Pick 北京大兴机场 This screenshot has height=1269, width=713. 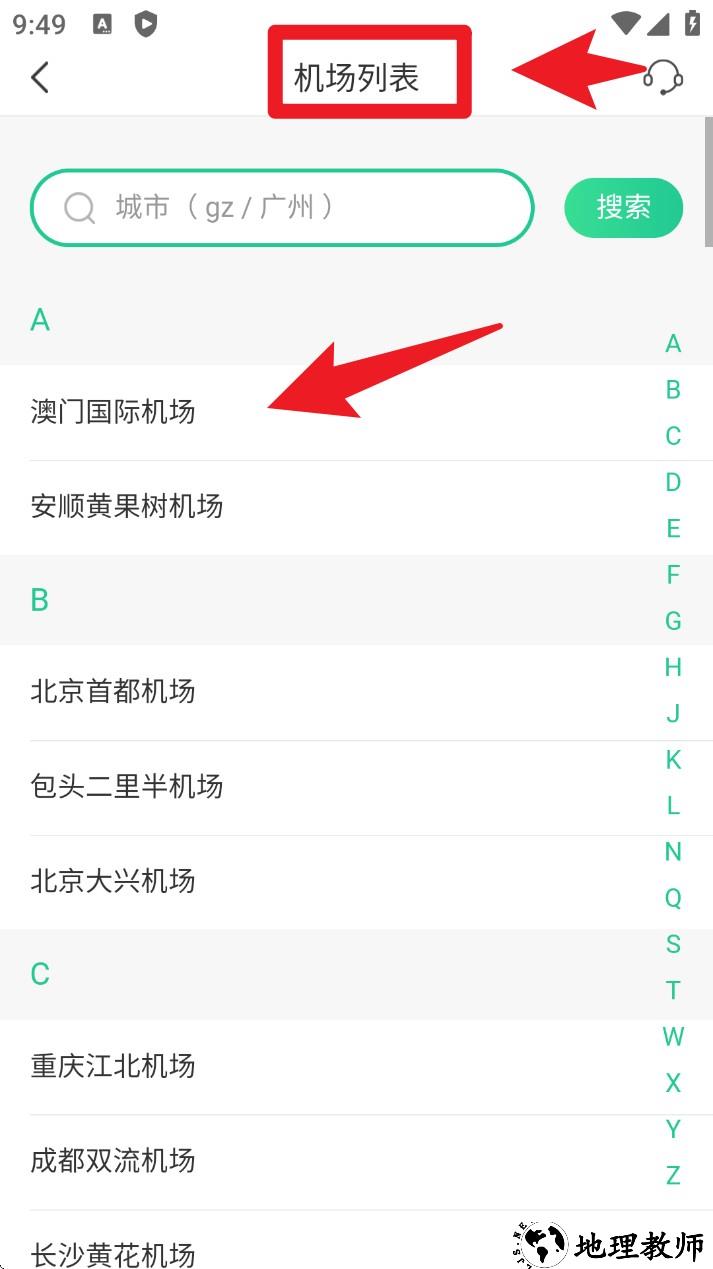point(113,881)
